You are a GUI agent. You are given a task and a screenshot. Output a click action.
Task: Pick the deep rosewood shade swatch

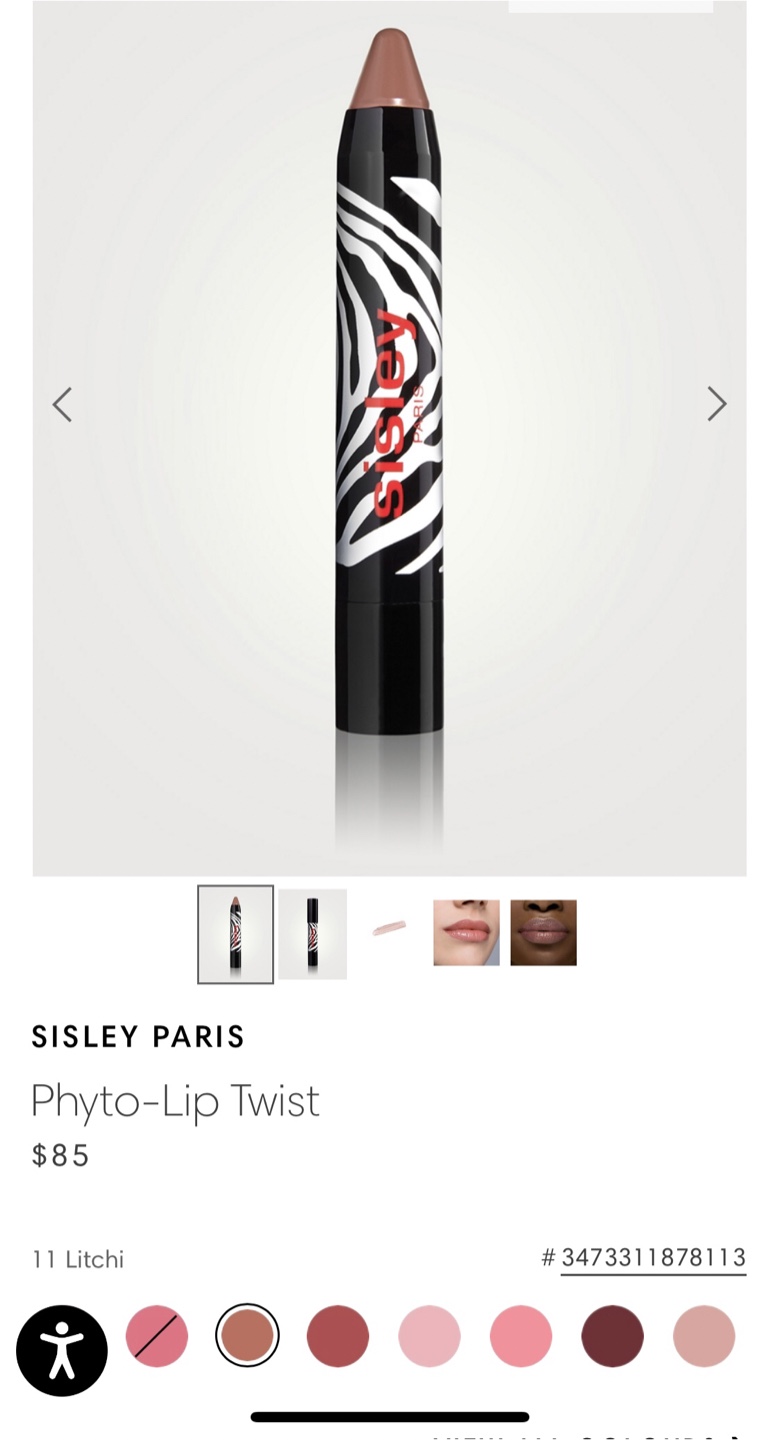[337, 1335]
